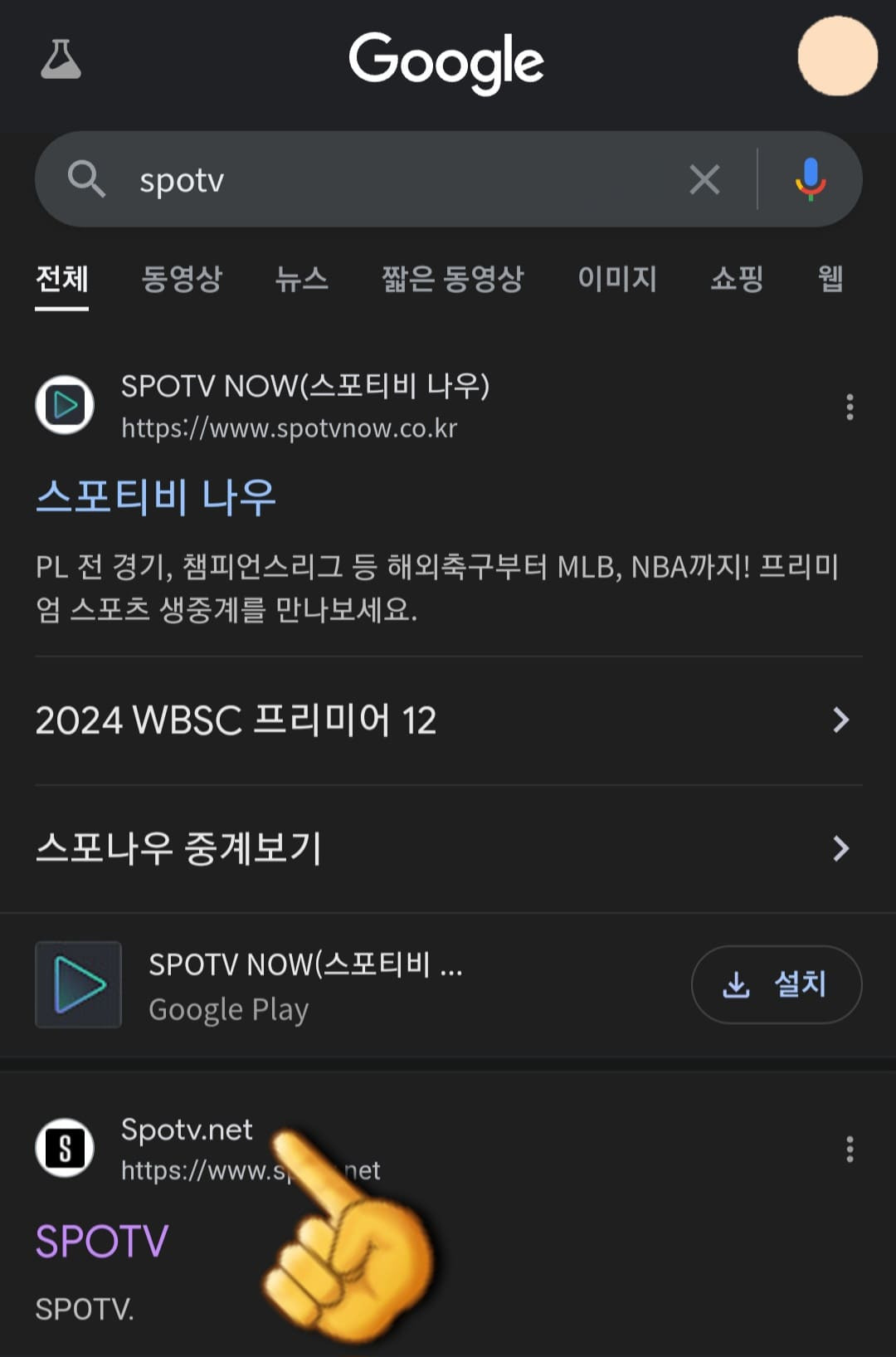Start voice search with the microphone icon

click(x=809, y=179)
